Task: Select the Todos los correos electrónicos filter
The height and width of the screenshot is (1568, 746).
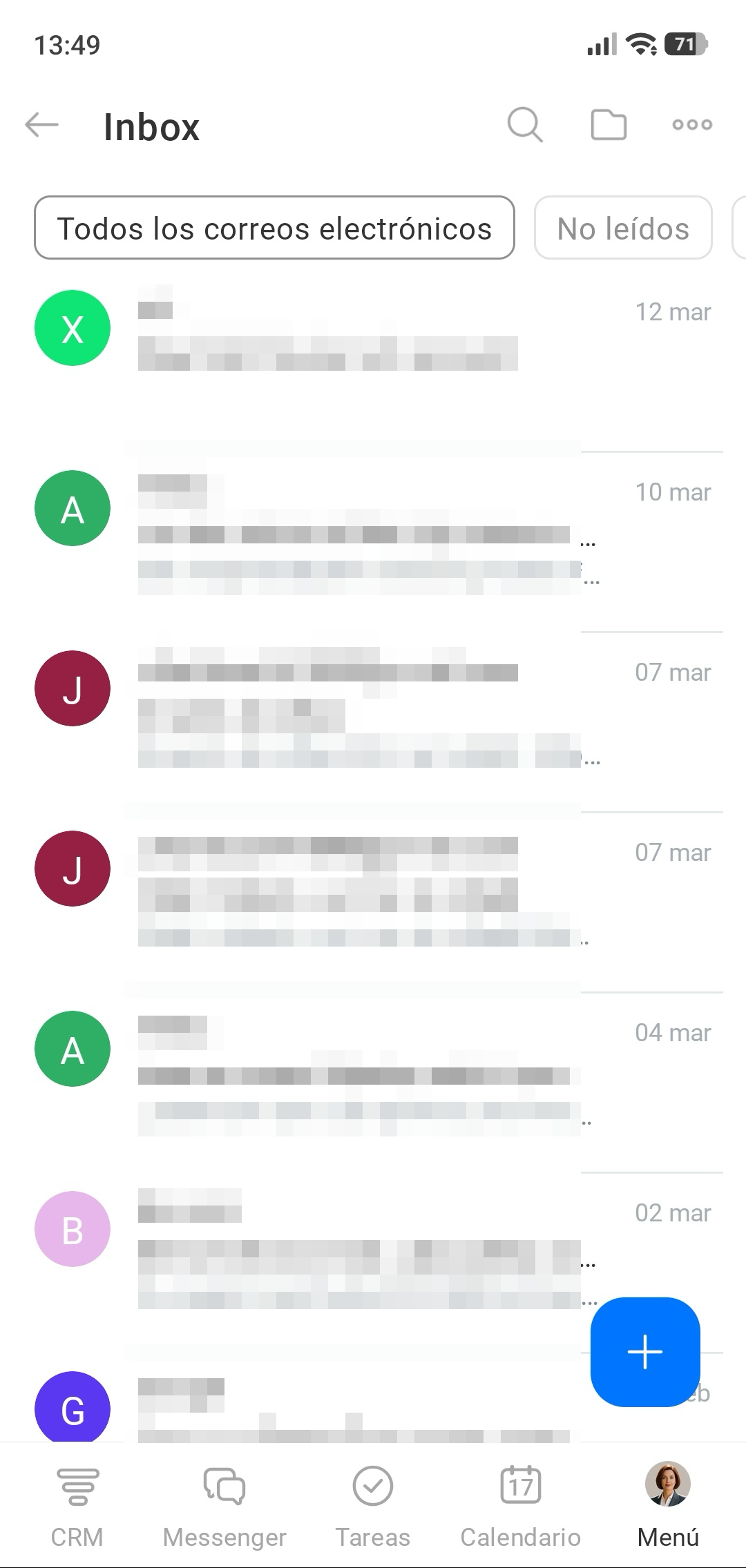Action: point(274,228)
